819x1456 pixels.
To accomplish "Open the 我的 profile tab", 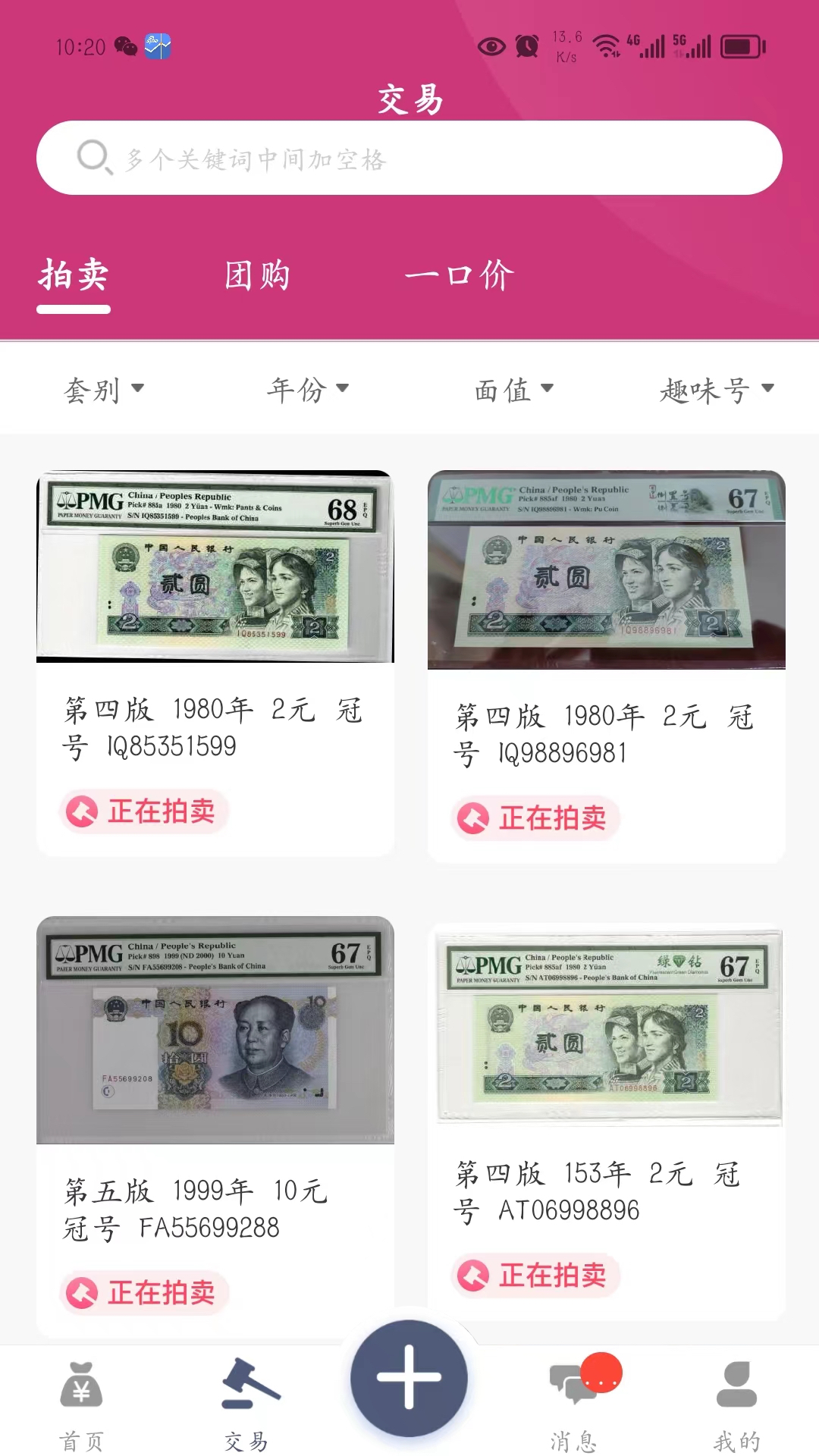I will (x=736, y=1404).
